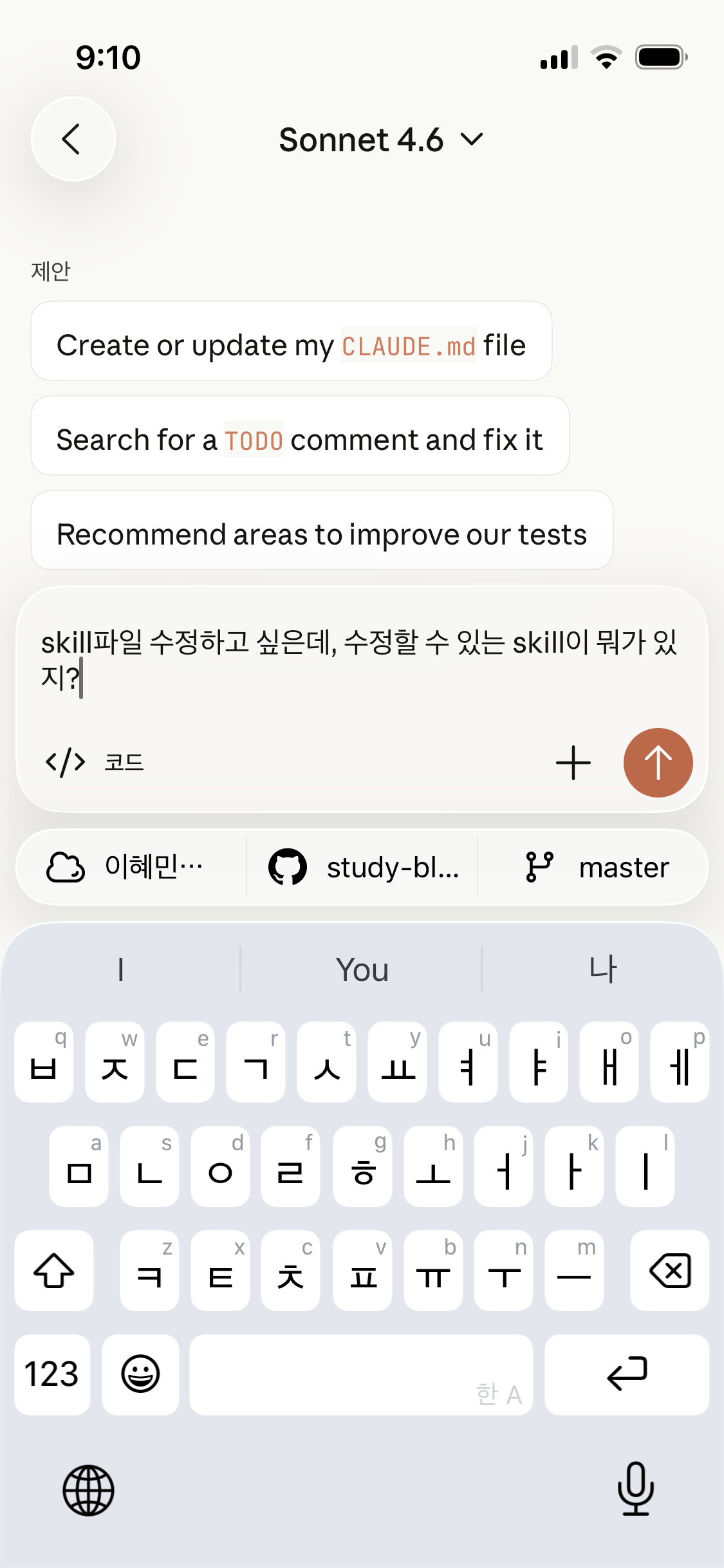This screenshot has height=1568, width=724.
Task: Open the emoji keyboard
Action: 140,1374
